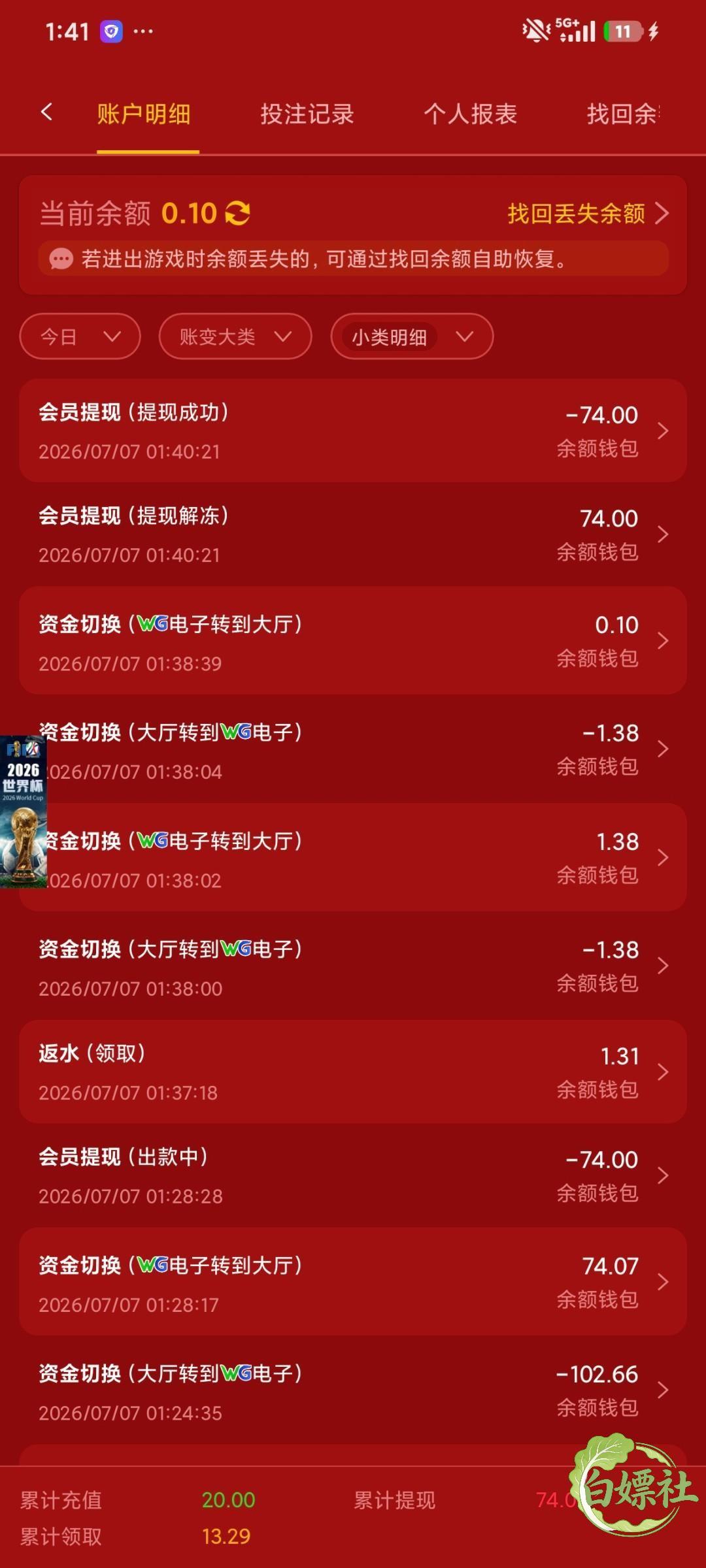Switch to the 个人报表 tab

coord(470,114)
